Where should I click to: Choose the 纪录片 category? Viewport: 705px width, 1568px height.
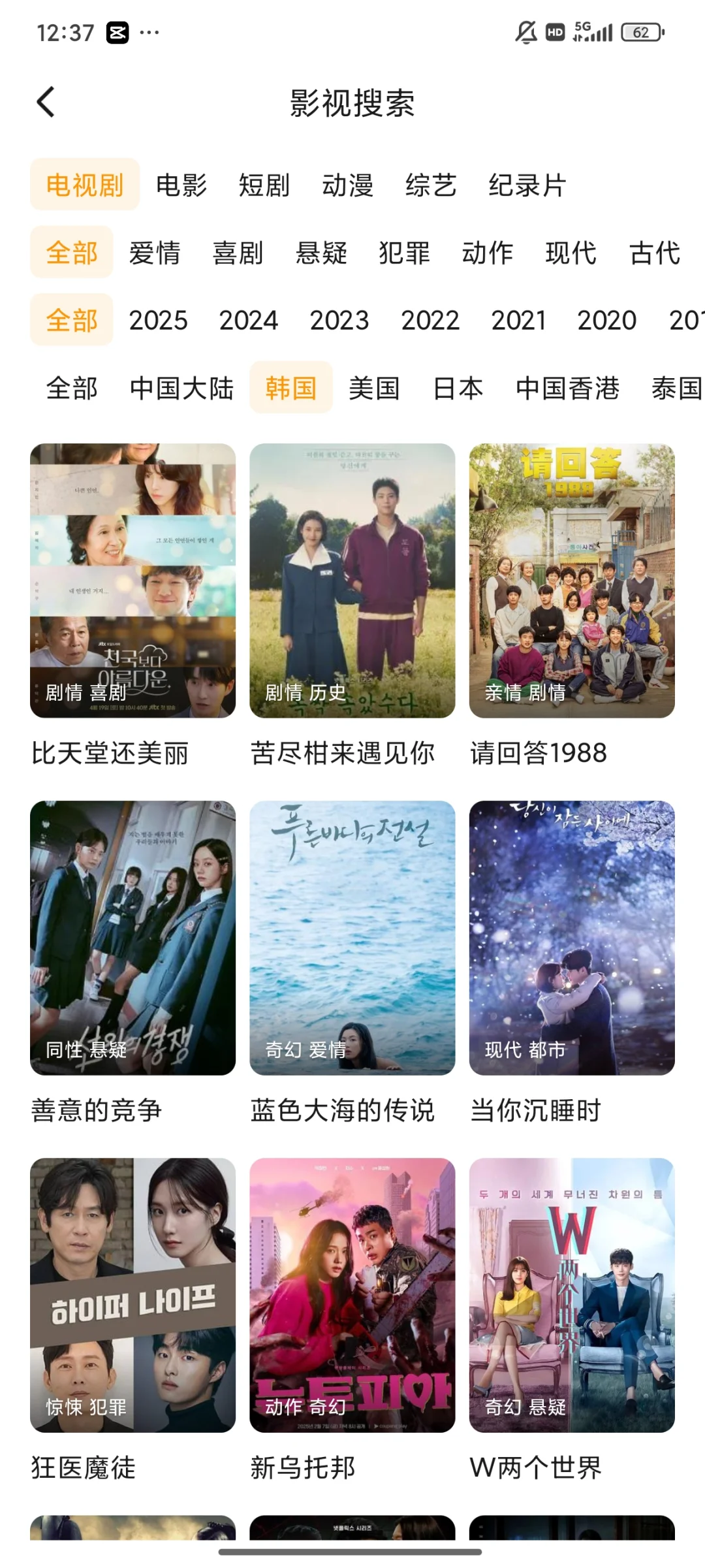tap(527, 185)
